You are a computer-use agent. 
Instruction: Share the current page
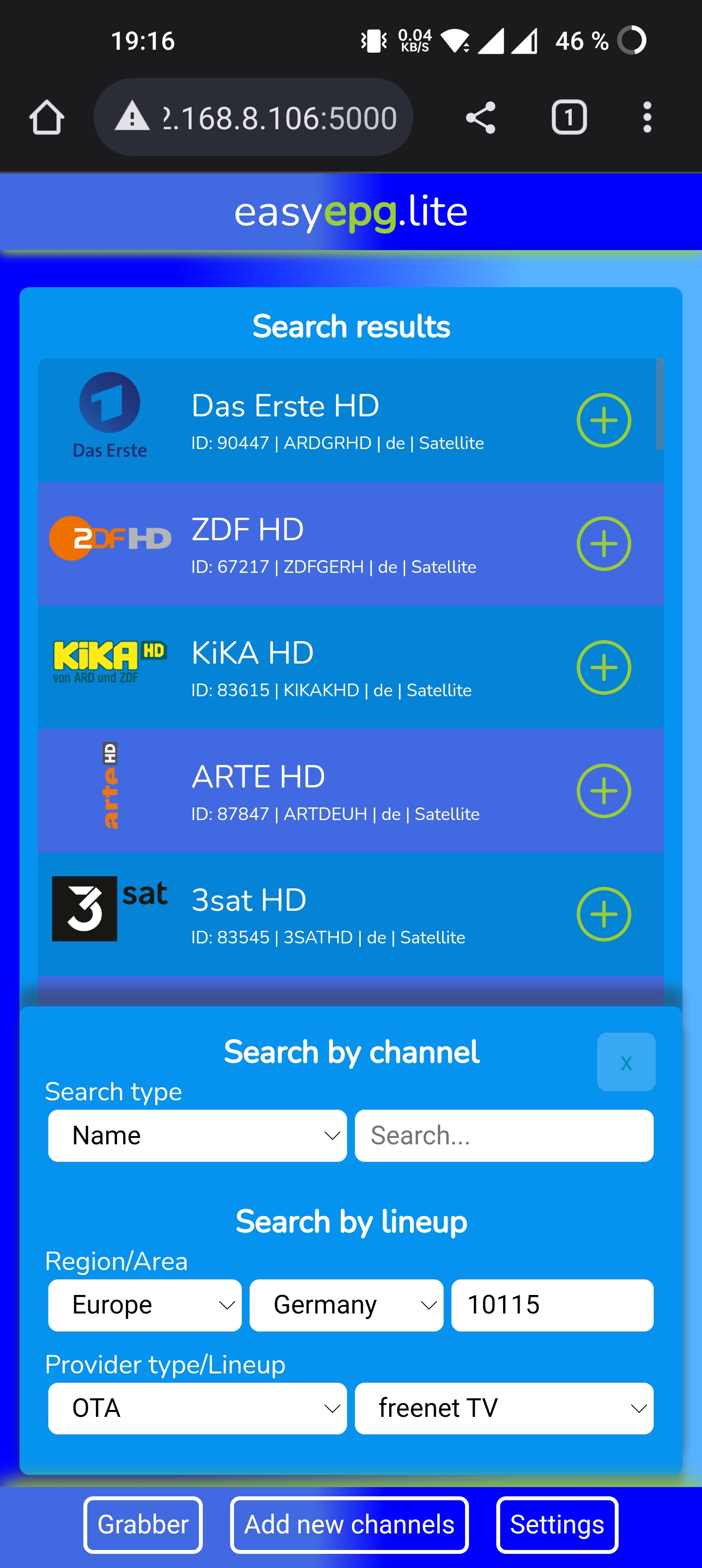(x=480, y=117)
